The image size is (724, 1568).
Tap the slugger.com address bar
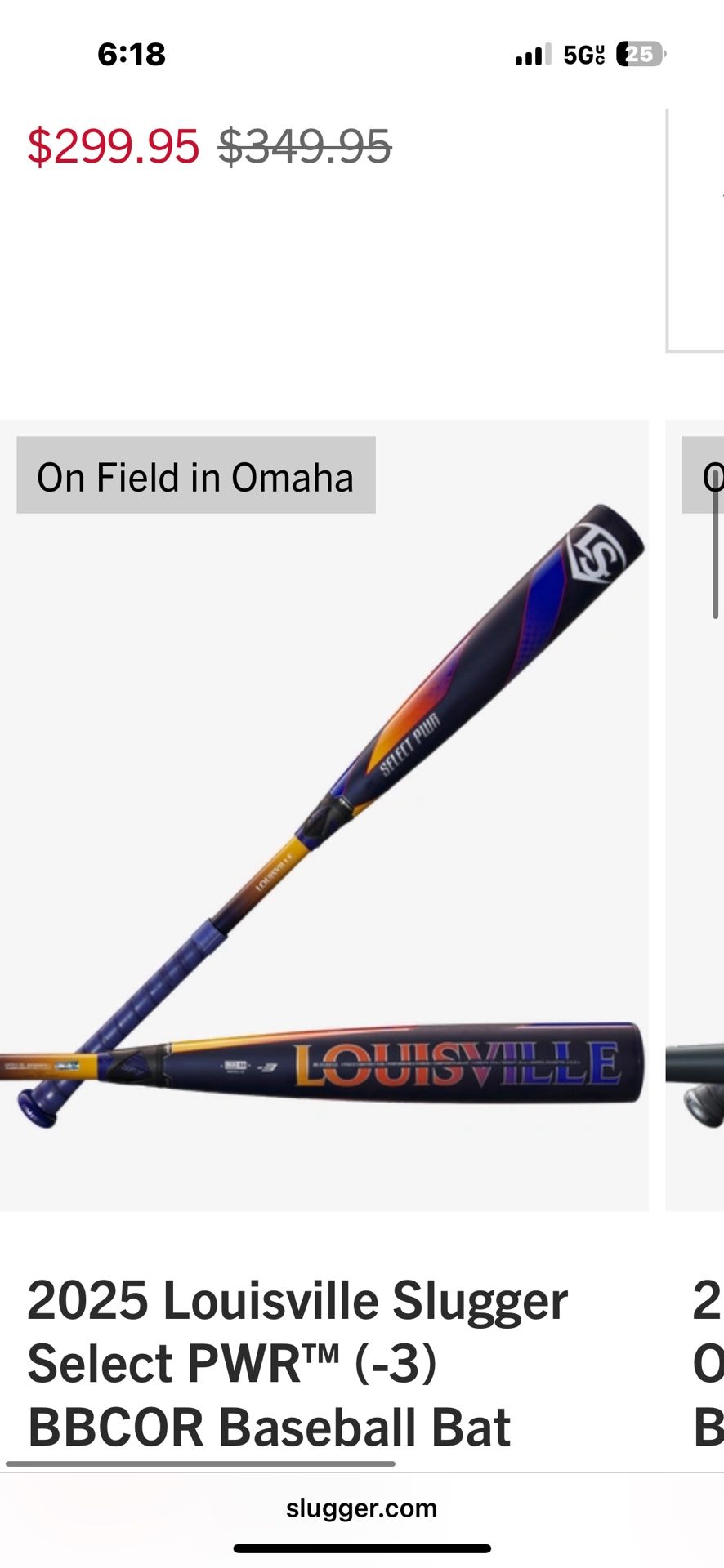[361, 1508]
